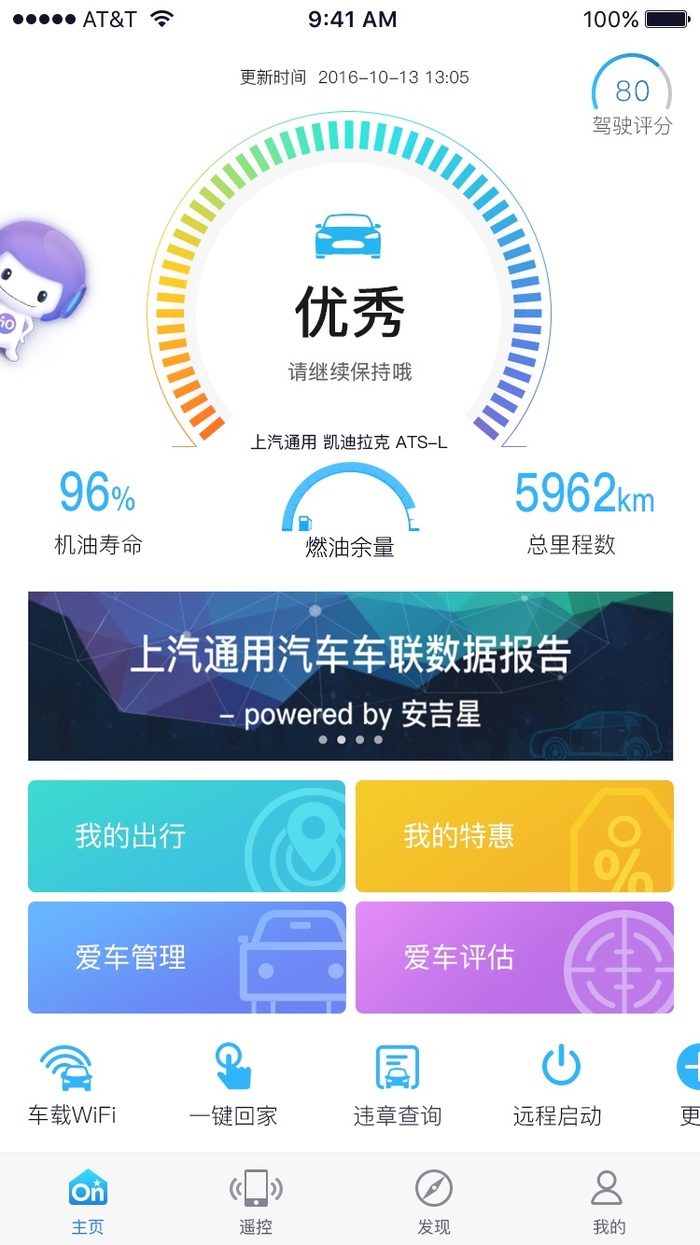
Task: Open the 我的出行 card
Action: tap(186, 836)
